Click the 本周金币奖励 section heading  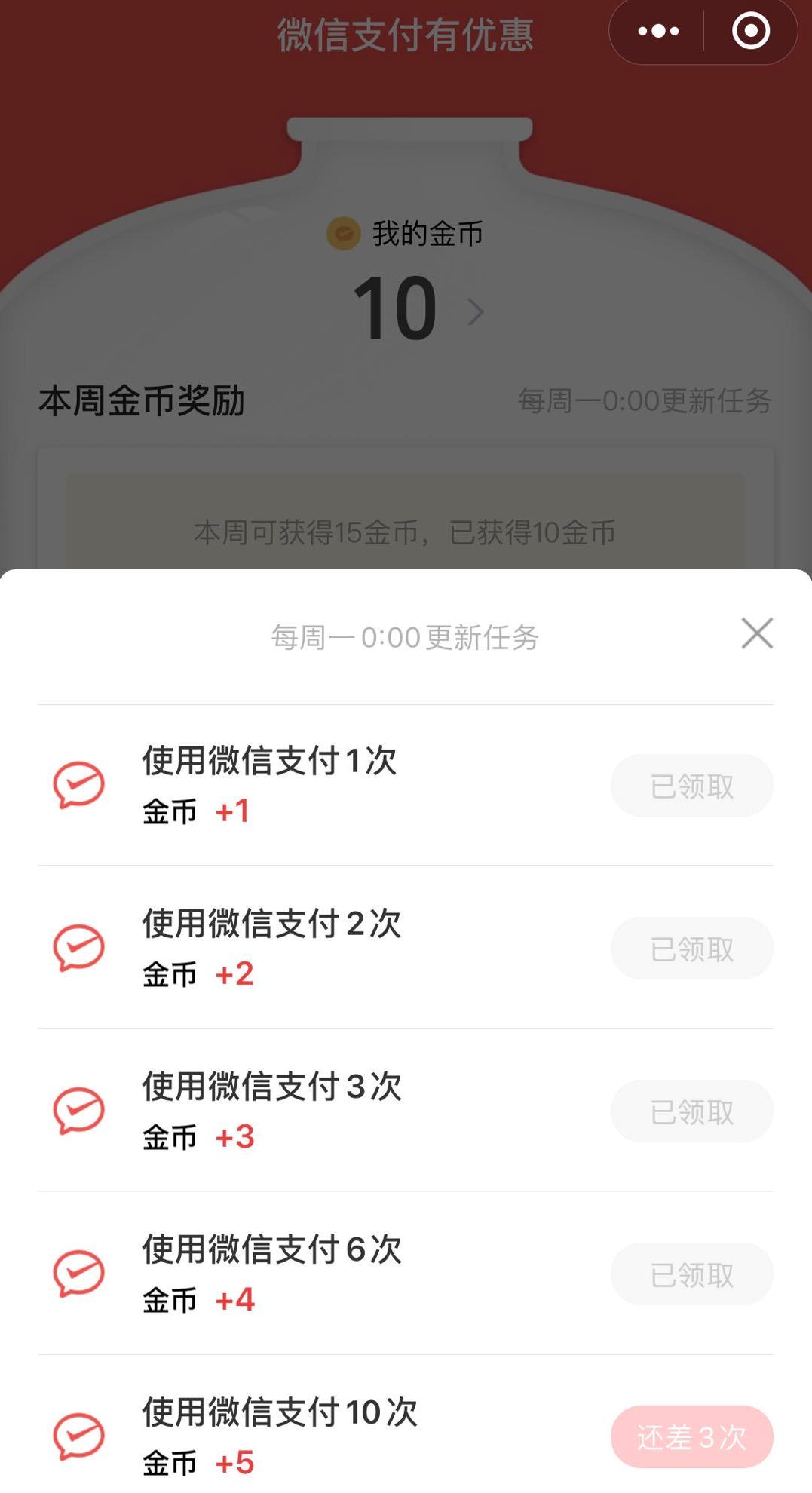[x=139, y=402]
